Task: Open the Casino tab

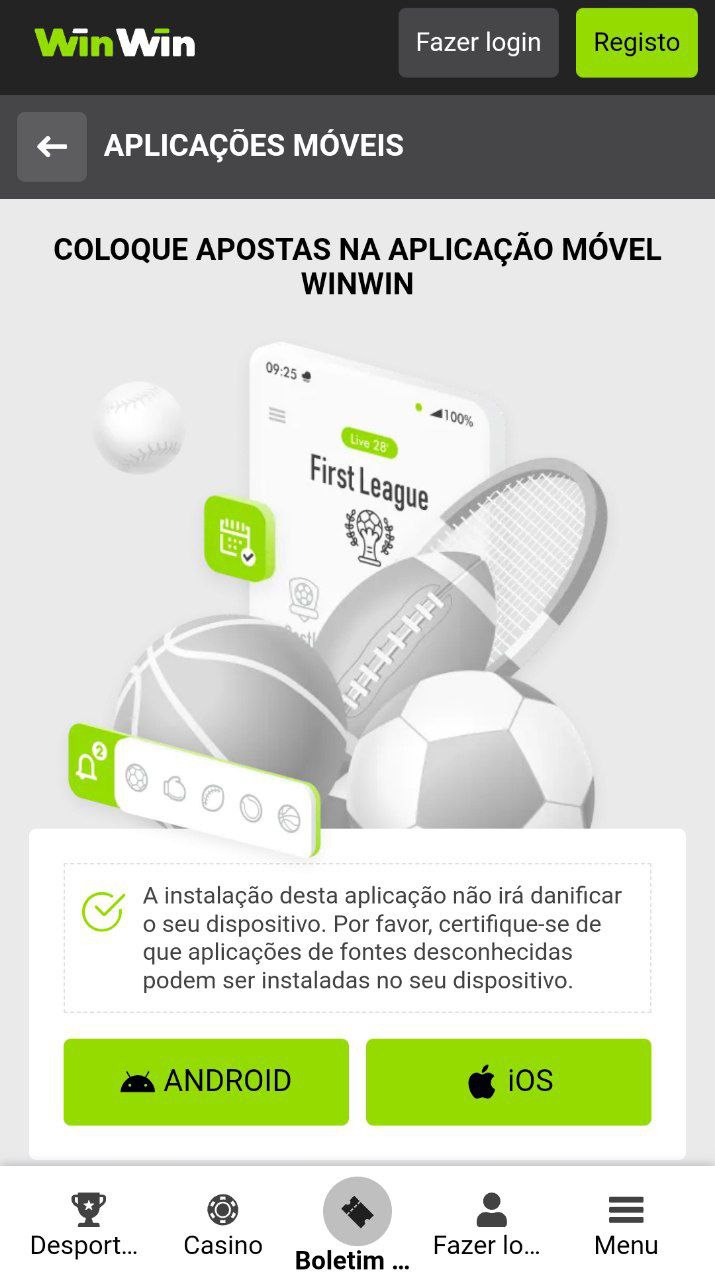Action: pos(222,1224)
